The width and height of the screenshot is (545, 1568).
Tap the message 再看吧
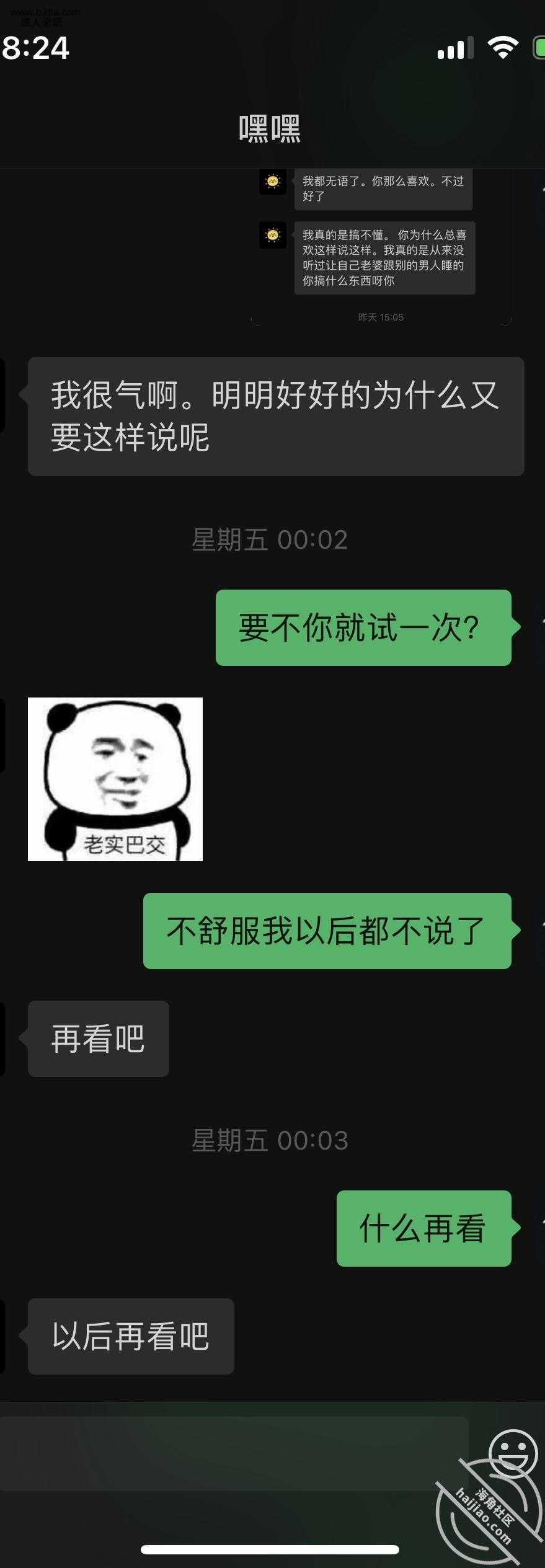[x=97, y=1038]
